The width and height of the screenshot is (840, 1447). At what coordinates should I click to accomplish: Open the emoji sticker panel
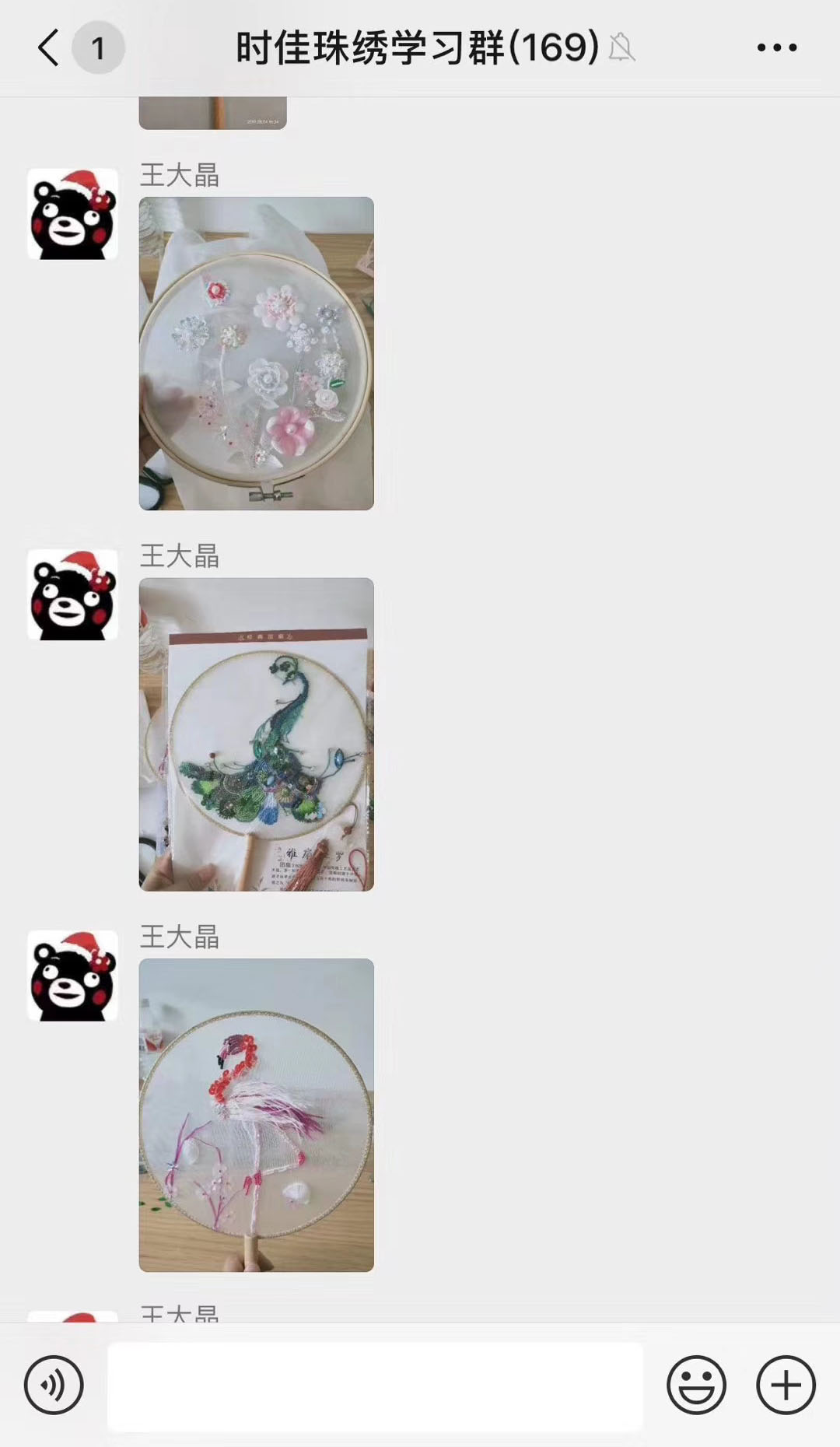pyautogui.click(x=696, y=1385)
